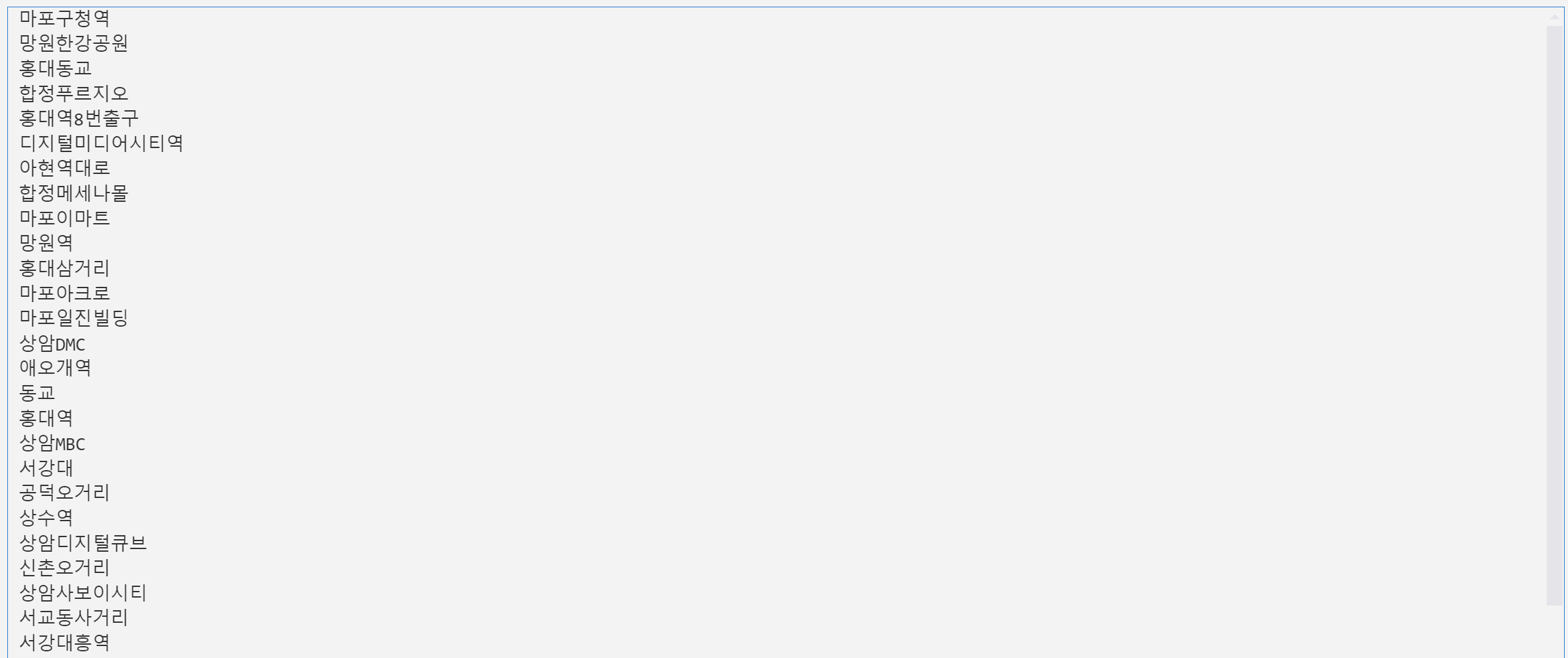This screenshot has height=658, width=1568.
Task: Tap the scrollbar's up arrow
Action: coord(1555,17)
